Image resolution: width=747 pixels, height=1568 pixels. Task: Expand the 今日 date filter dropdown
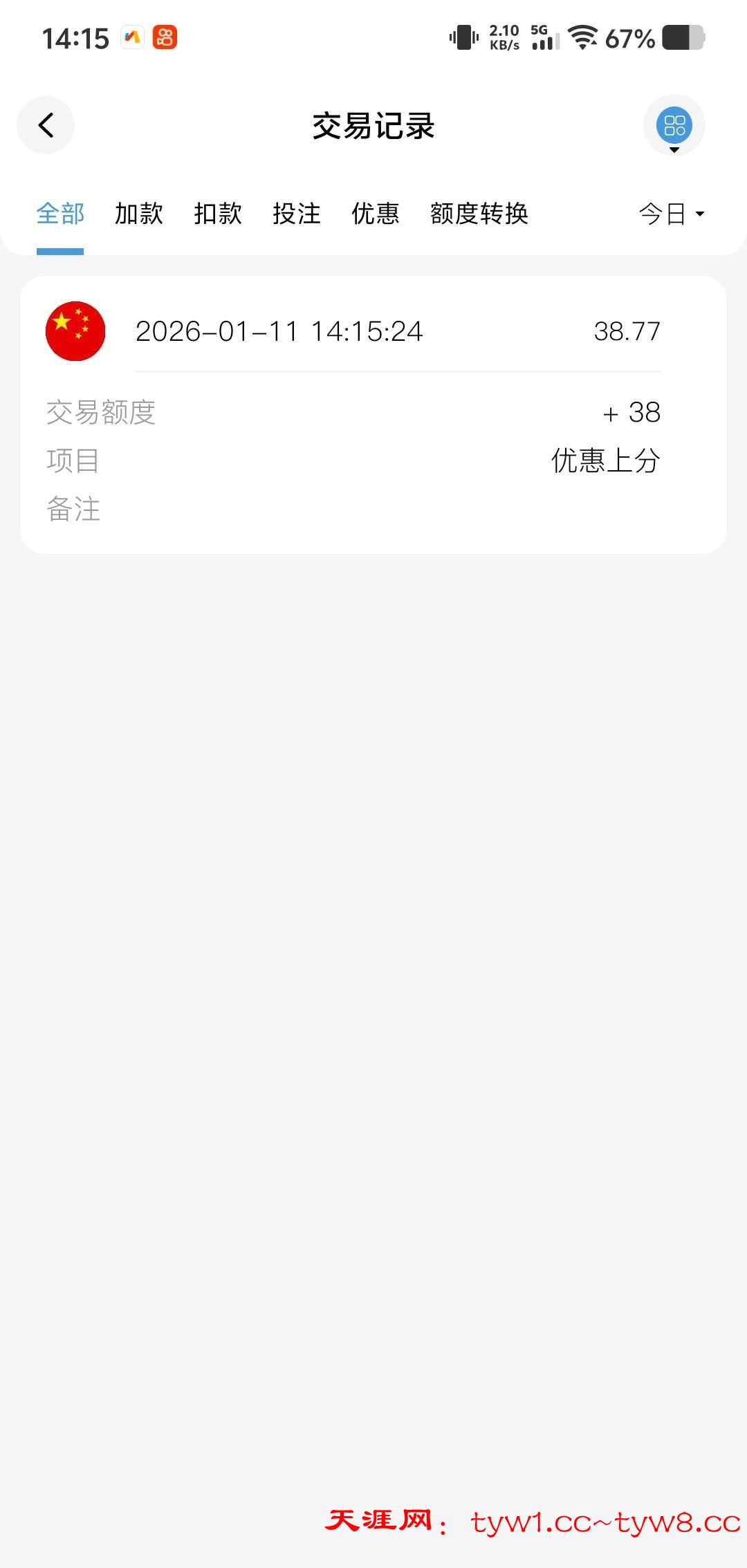[x=671, y=214]
